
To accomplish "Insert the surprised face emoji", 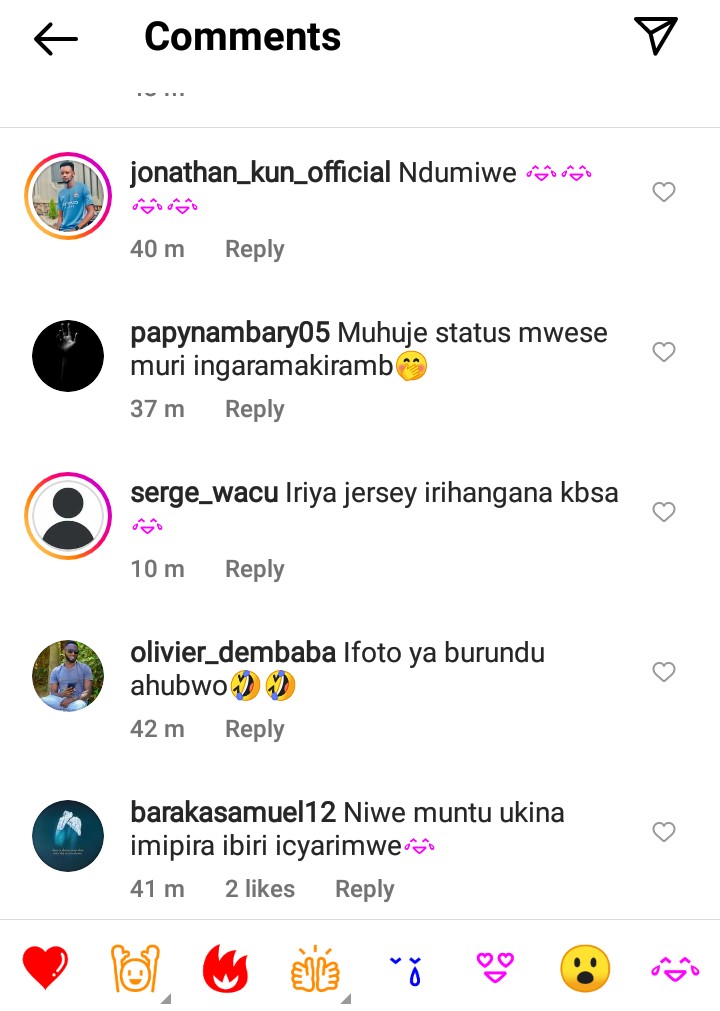I will pyautogui.click(x=585, y=968).
